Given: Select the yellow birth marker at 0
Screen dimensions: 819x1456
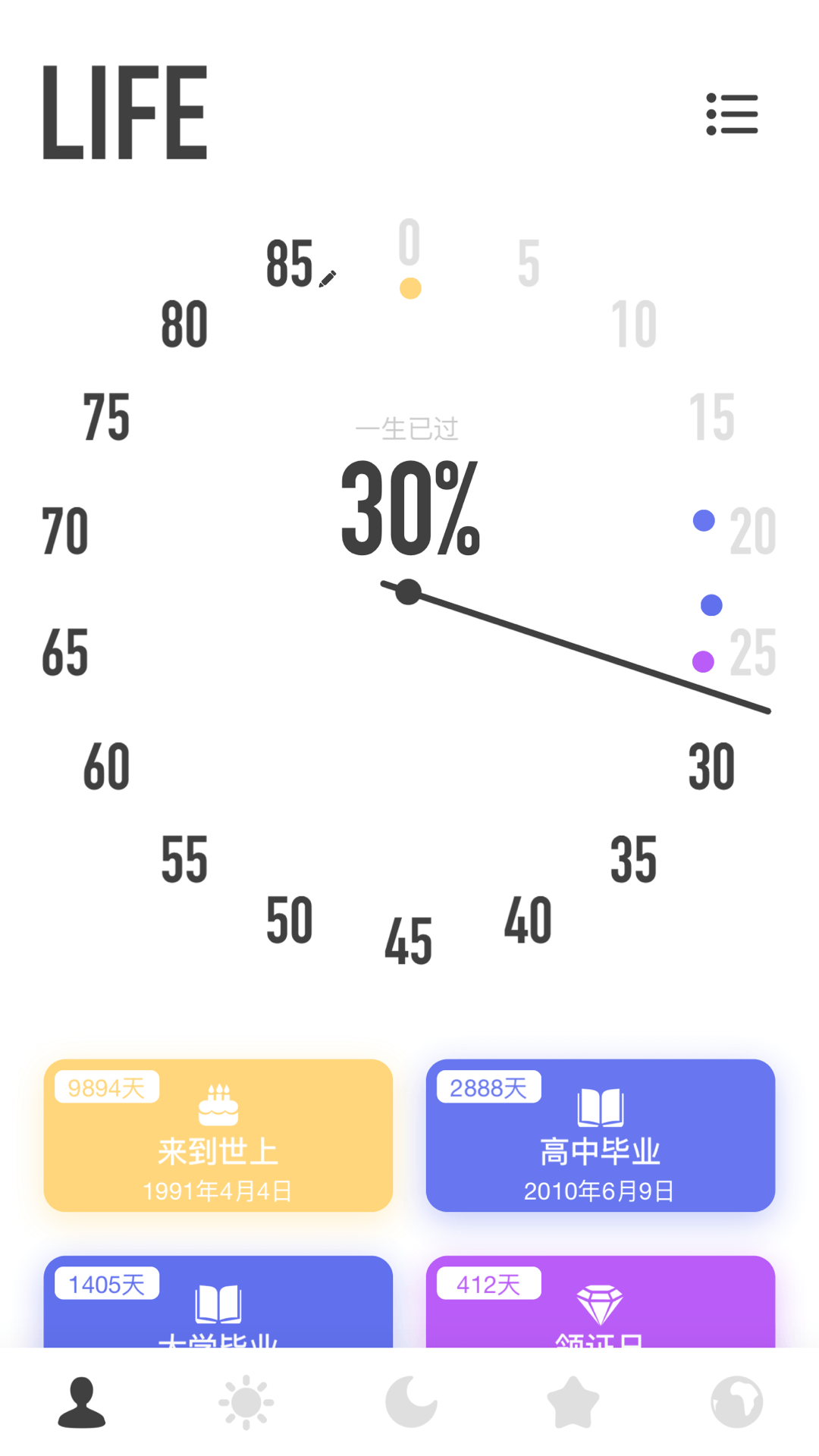Looking at the screenshot, I should tap(410, 288).
